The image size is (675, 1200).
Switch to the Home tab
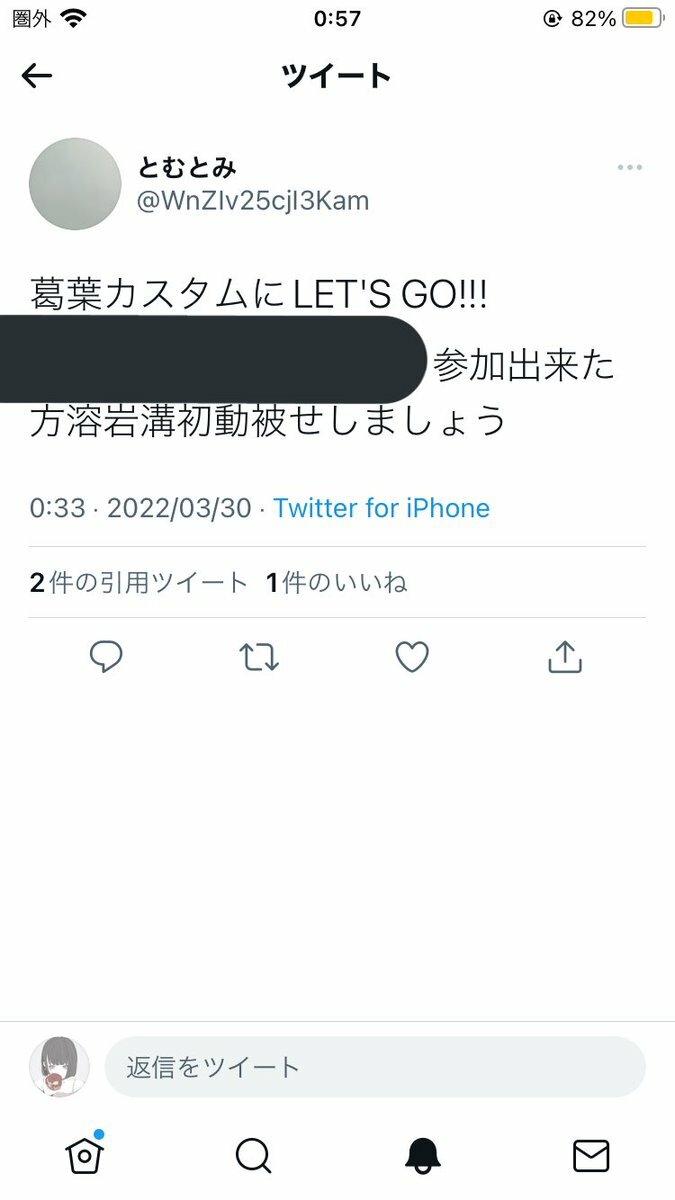coord(85,1154)
